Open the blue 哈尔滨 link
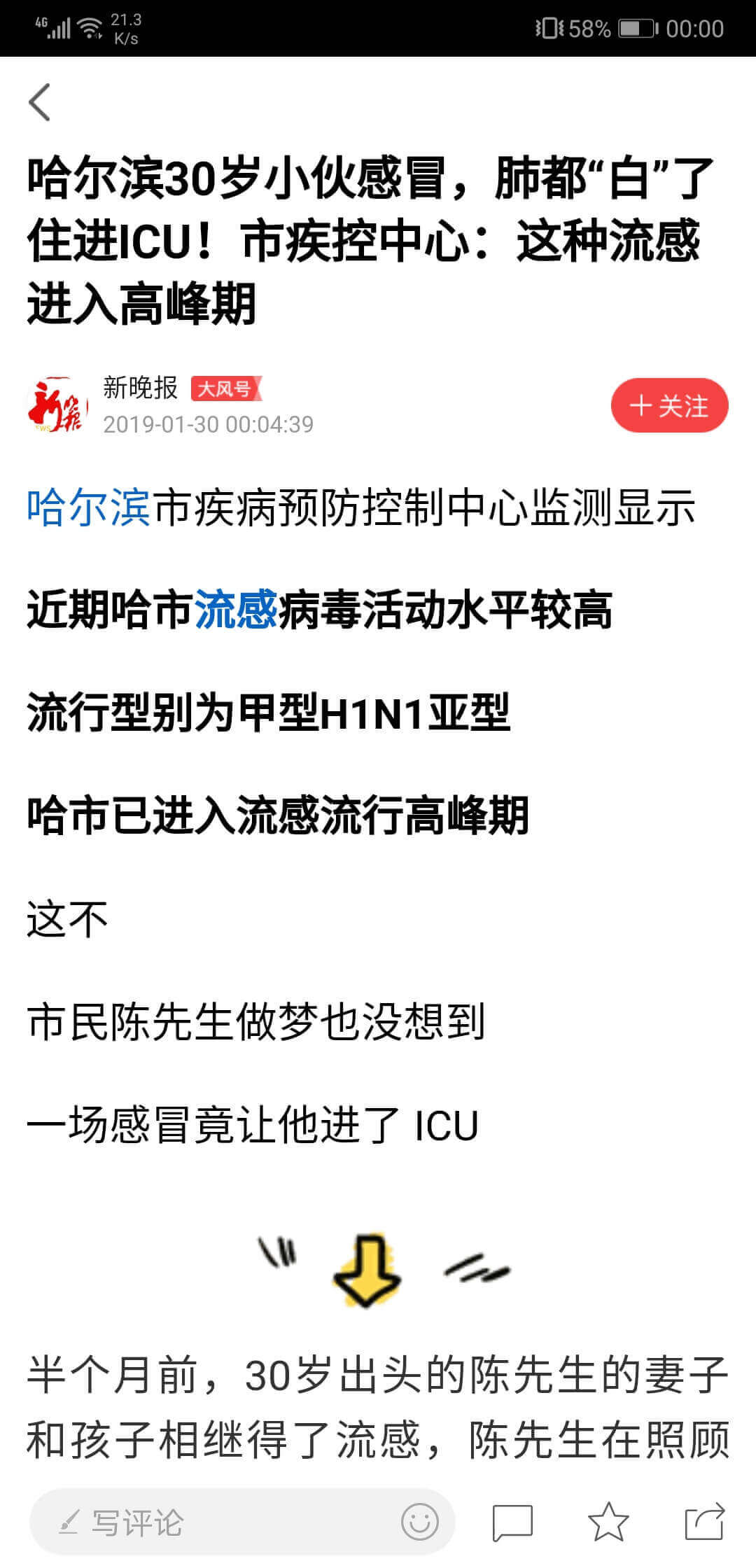 [x=88, y=507]
